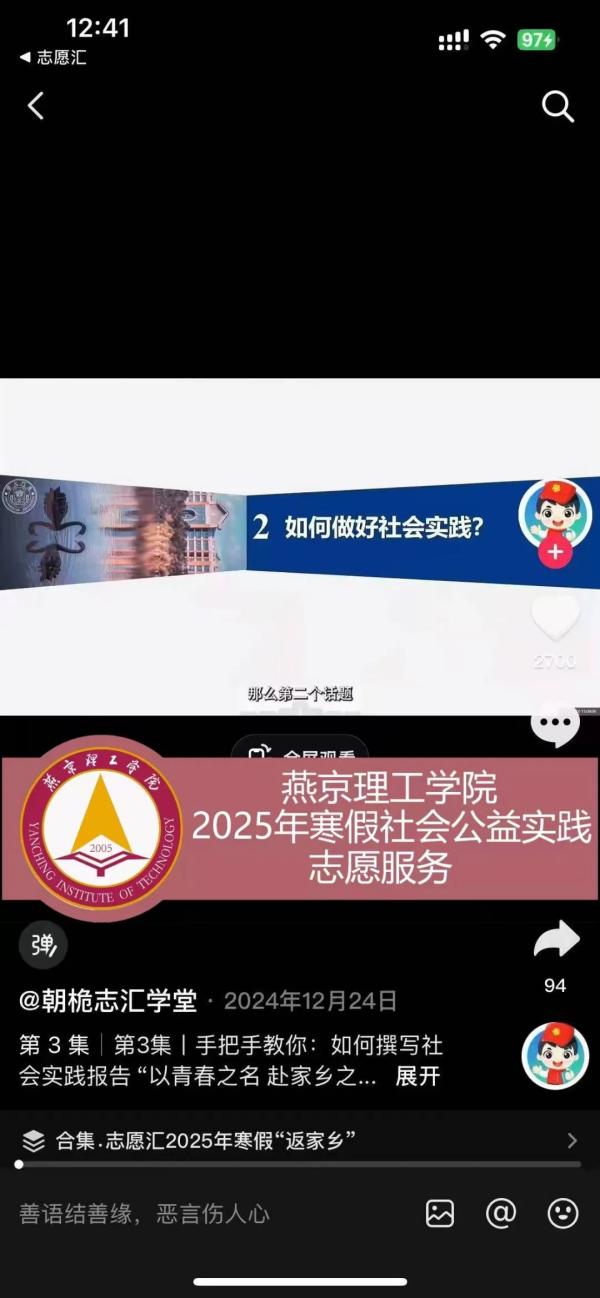600x1298 pixels.
Task: Open the 志愿汇2025年寒假 collection row
Action: [x=300, y=1140]
